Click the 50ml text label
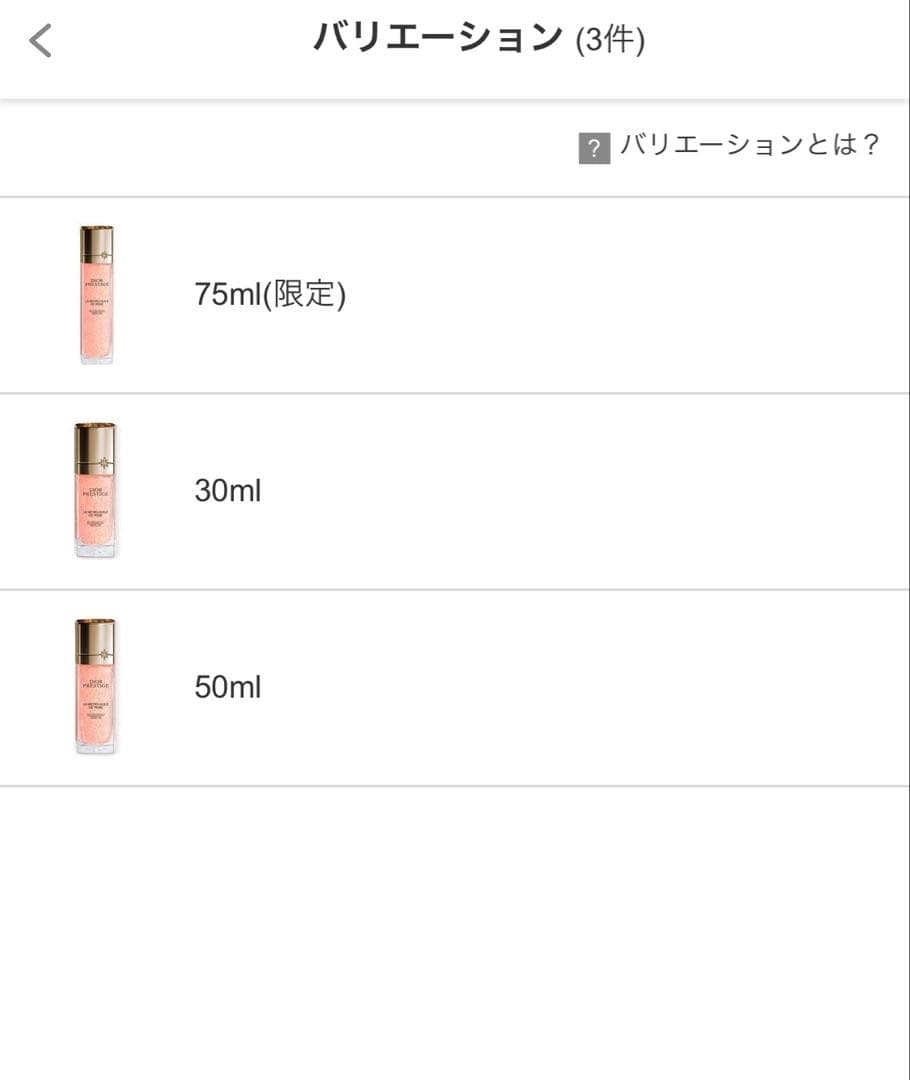Screen dimensions: 910x1080 228,686
